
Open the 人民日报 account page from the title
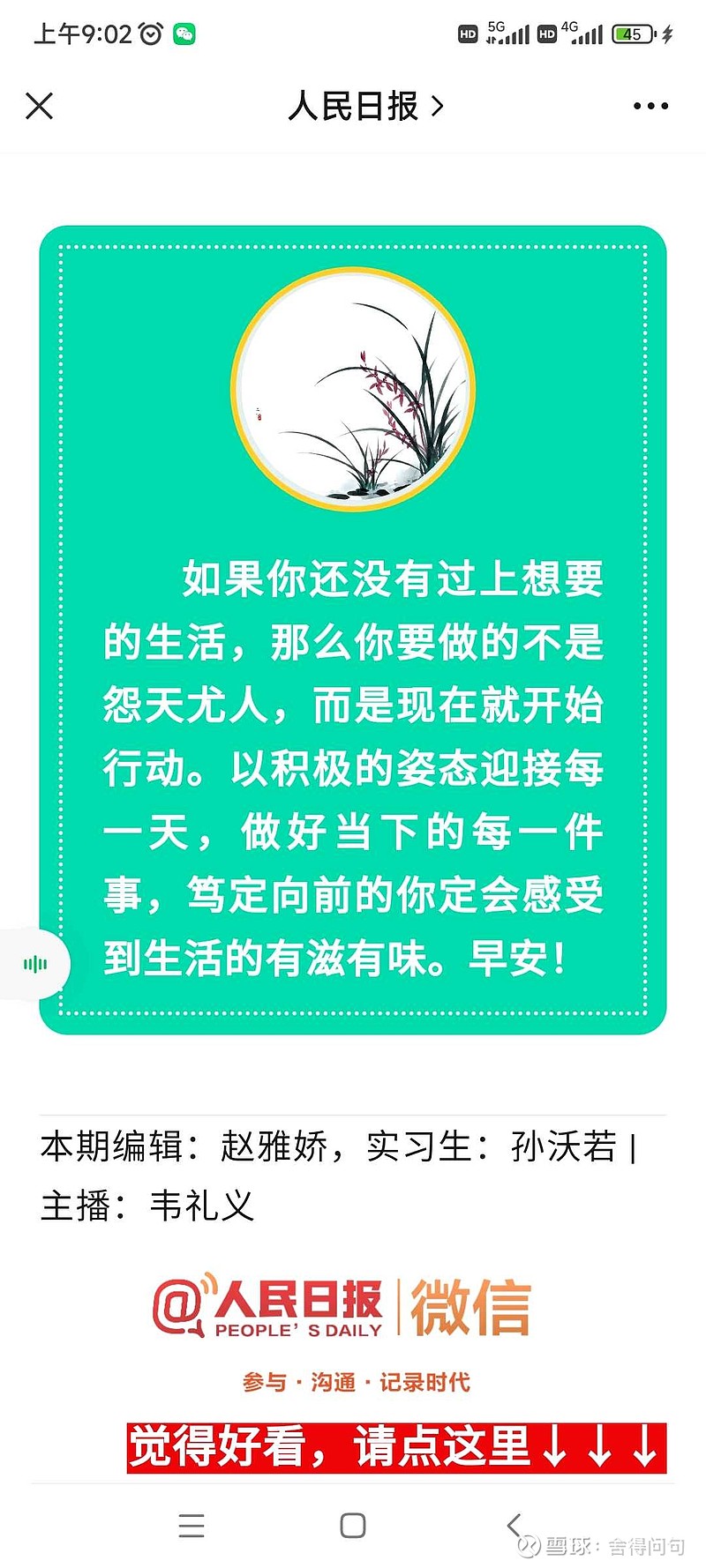pyautogui.click(x=365, y=106)
